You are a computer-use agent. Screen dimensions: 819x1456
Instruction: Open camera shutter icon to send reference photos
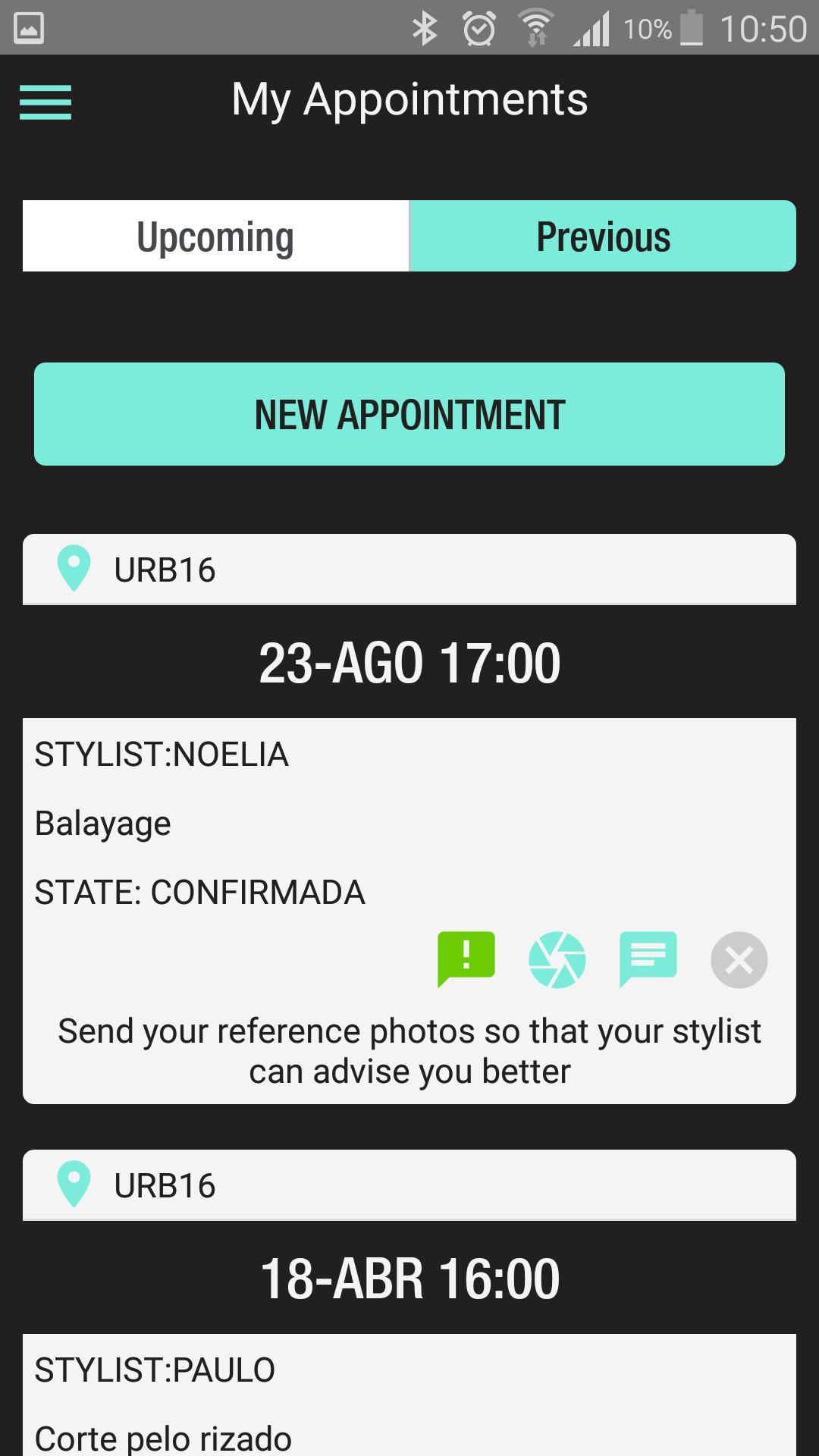point(557,959)
